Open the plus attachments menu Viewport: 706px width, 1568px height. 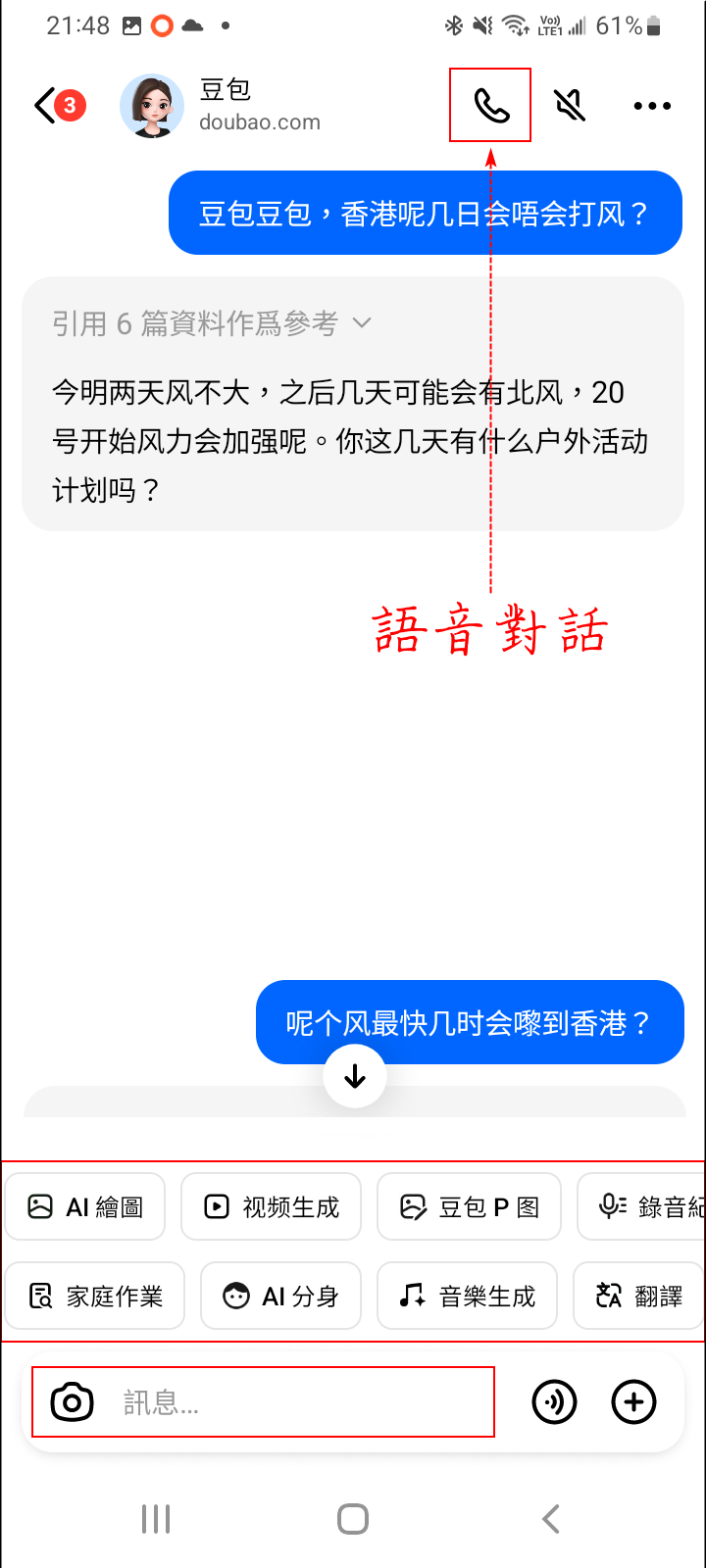coord(633,1402)
